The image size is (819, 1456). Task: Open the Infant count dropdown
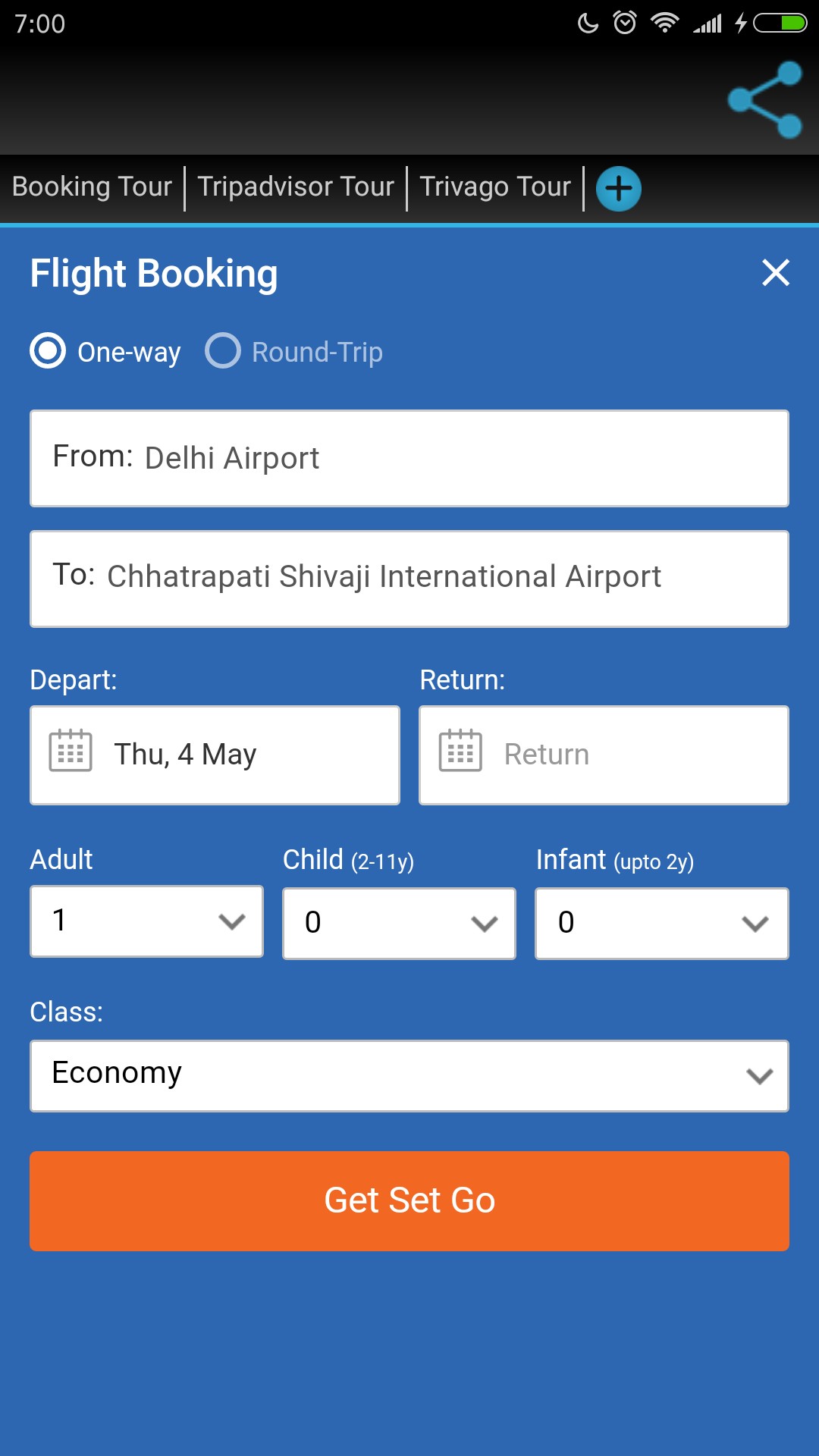[x=662, y=924]
